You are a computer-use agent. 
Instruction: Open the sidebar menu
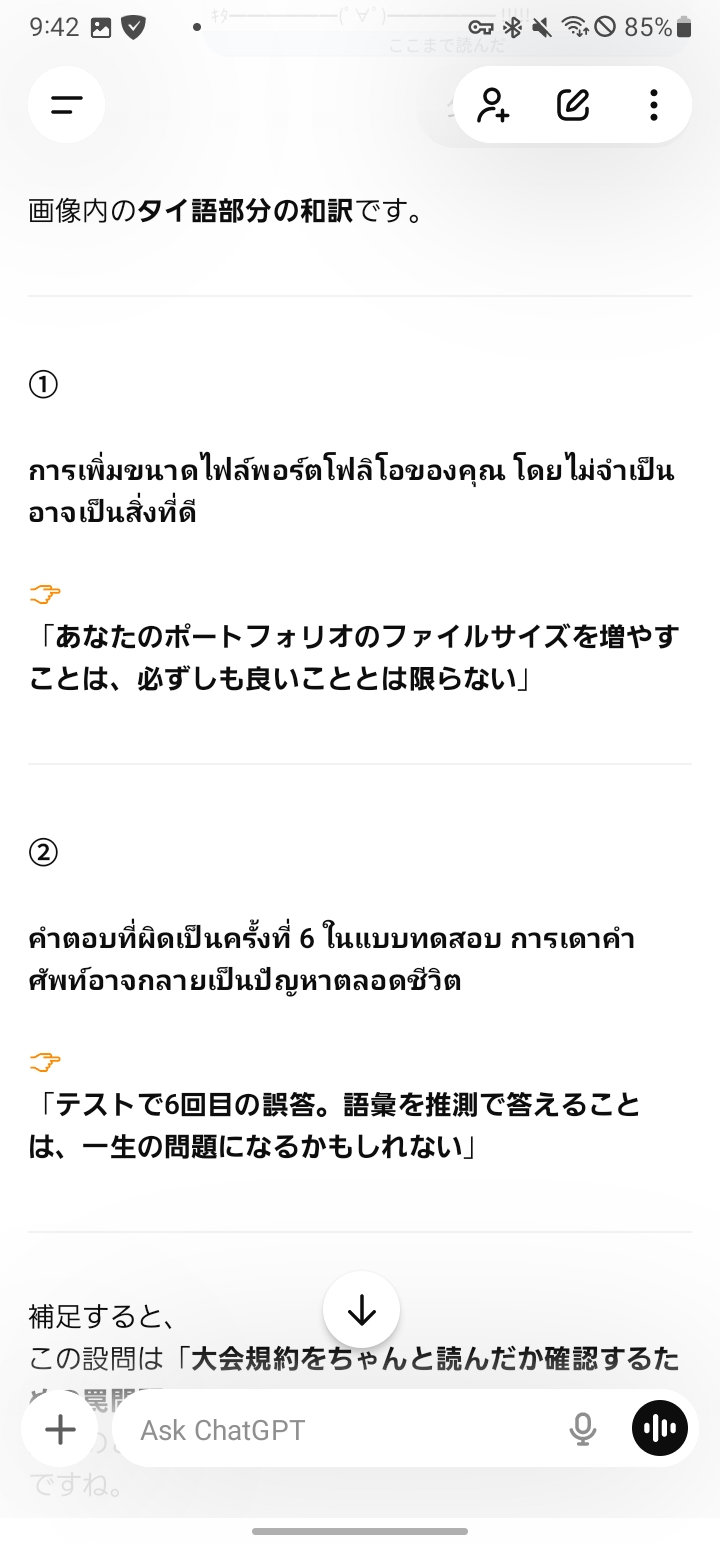point(66,105)
